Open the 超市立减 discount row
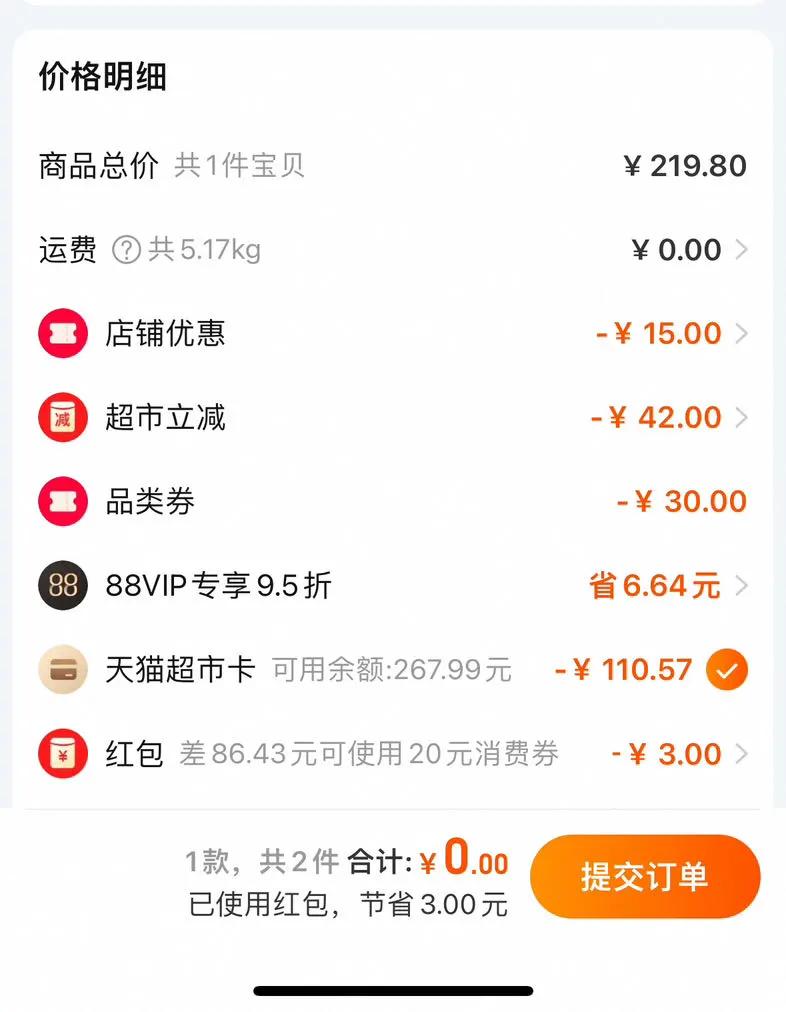The image size is (786, 1012). click(x=741, y=417)
